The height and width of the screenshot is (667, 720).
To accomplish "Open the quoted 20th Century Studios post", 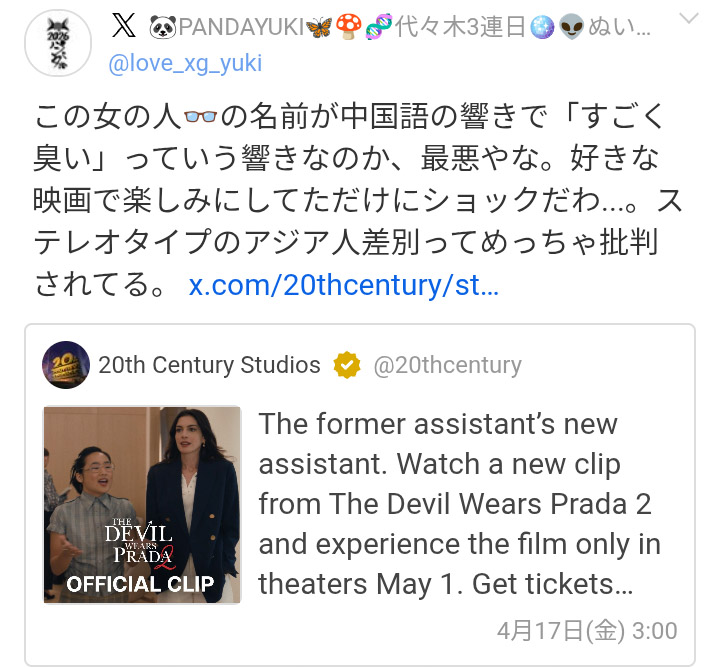I will click(x=459, y=504).
